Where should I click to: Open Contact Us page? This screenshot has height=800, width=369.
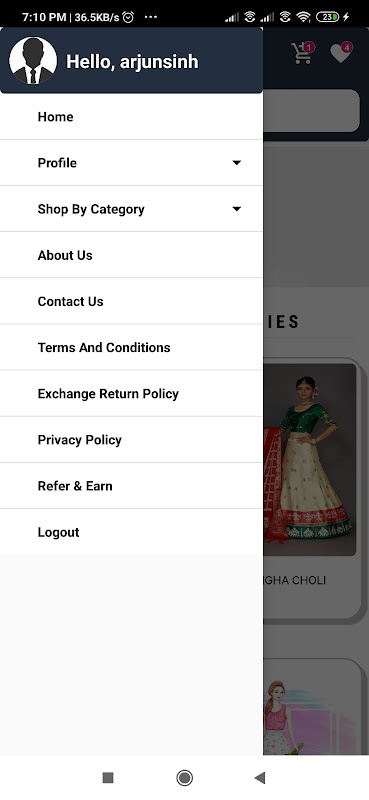pos(131,301)
